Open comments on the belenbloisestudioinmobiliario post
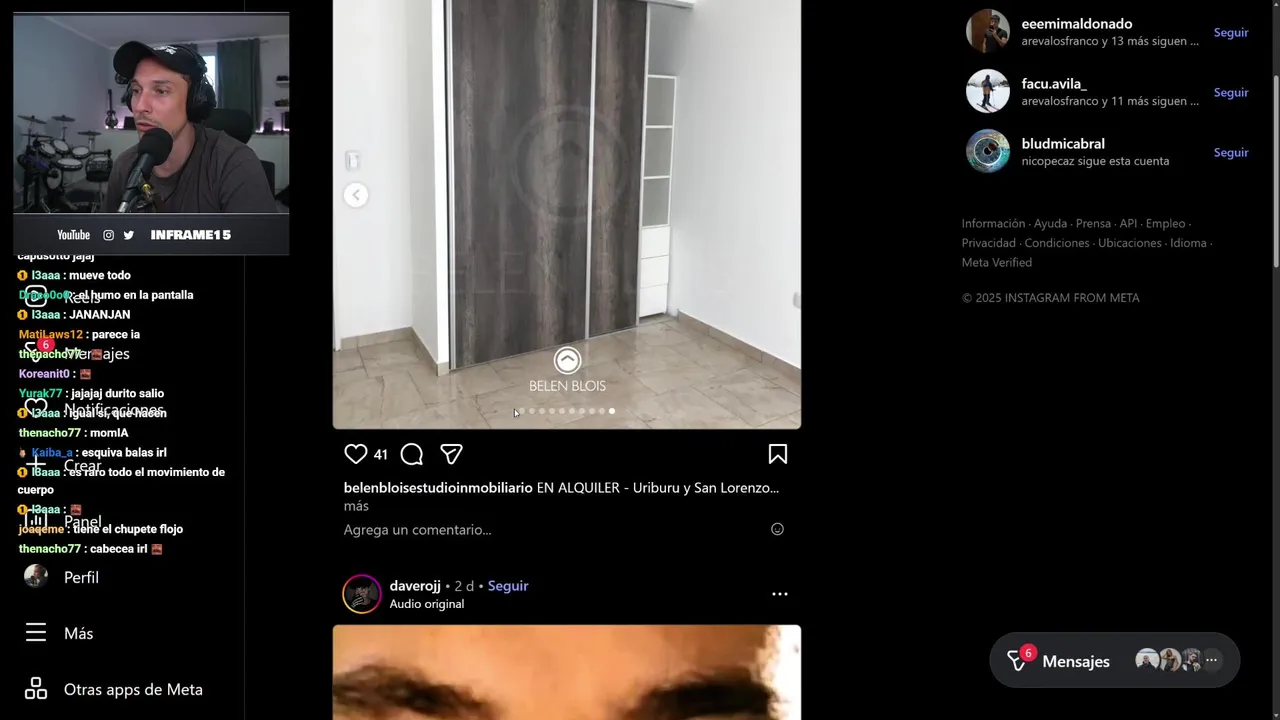Viewport: 1280px width, 720px height. click(x=412, y=455)
